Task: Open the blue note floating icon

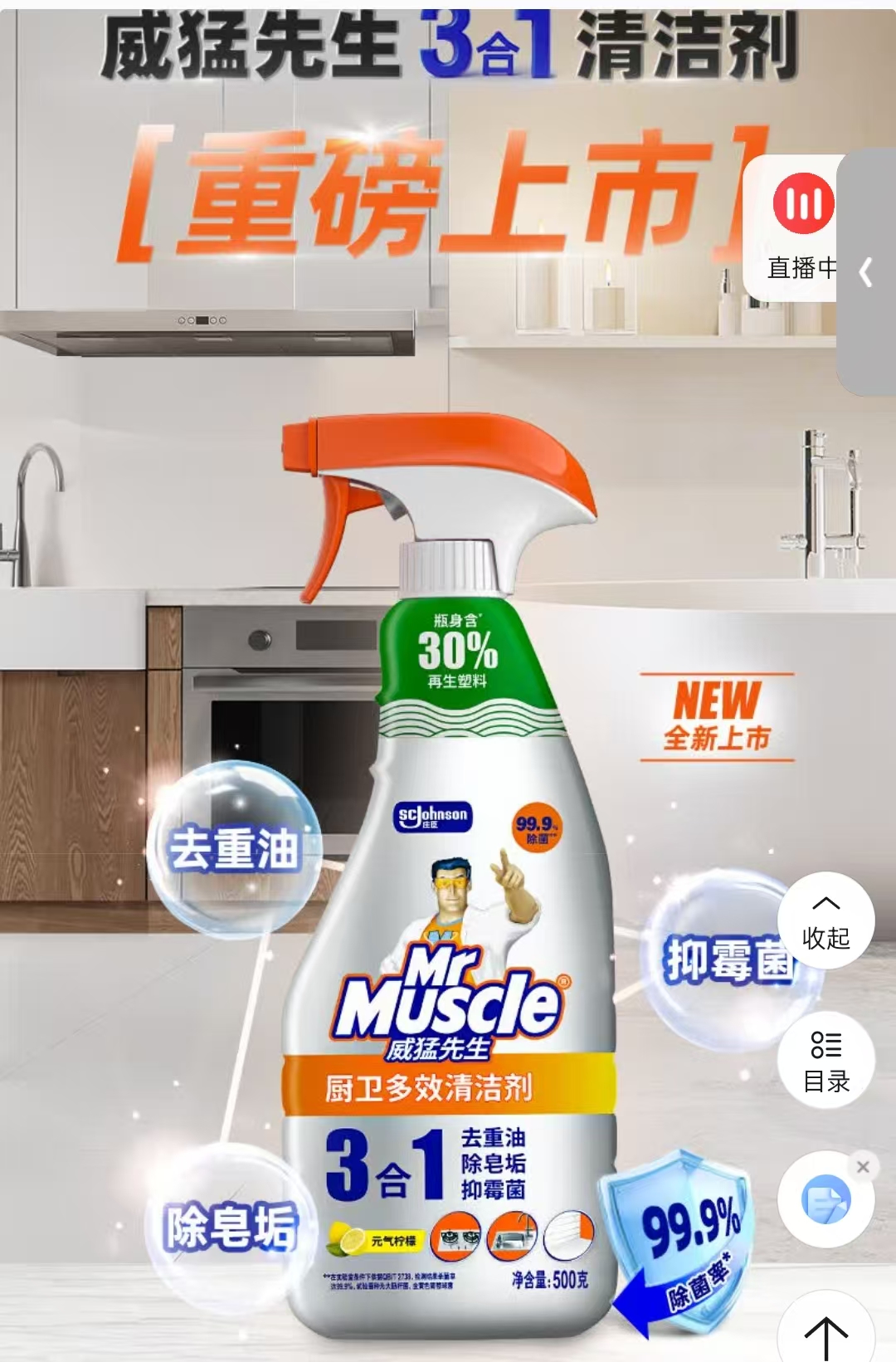Action: 825,1200
